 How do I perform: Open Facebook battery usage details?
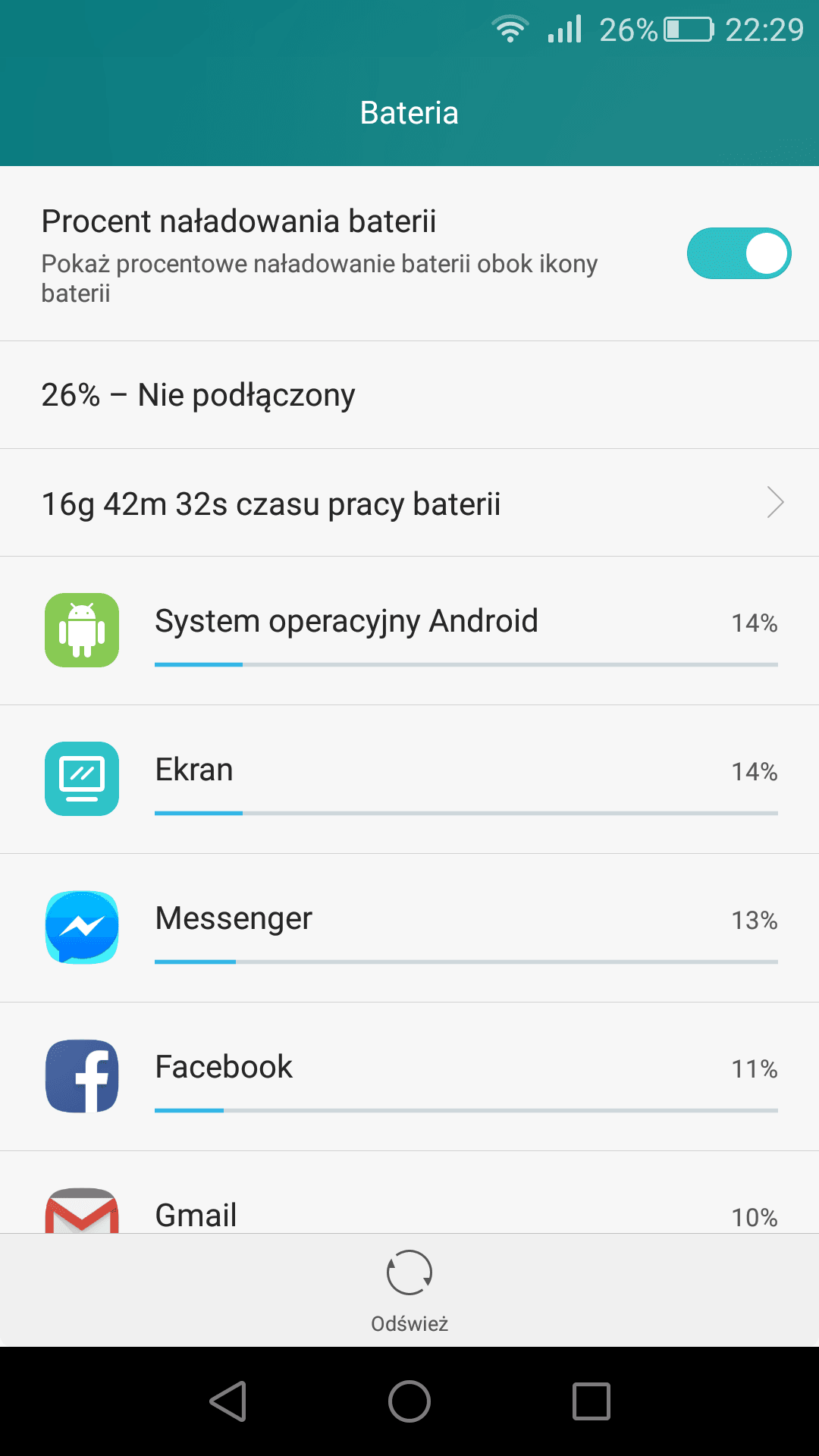409,1077
